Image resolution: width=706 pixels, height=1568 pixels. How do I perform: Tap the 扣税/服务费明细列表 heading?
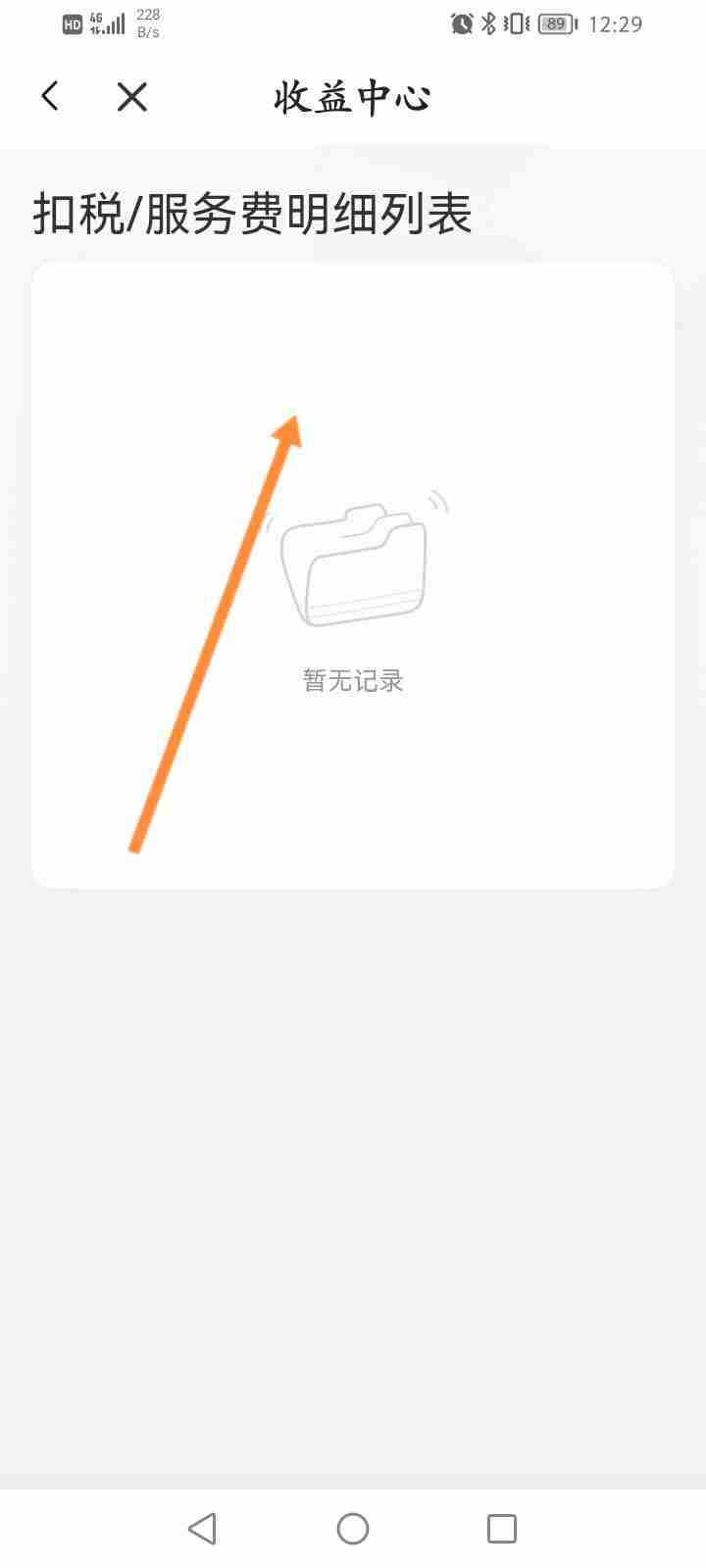click(x=251, y=214)
